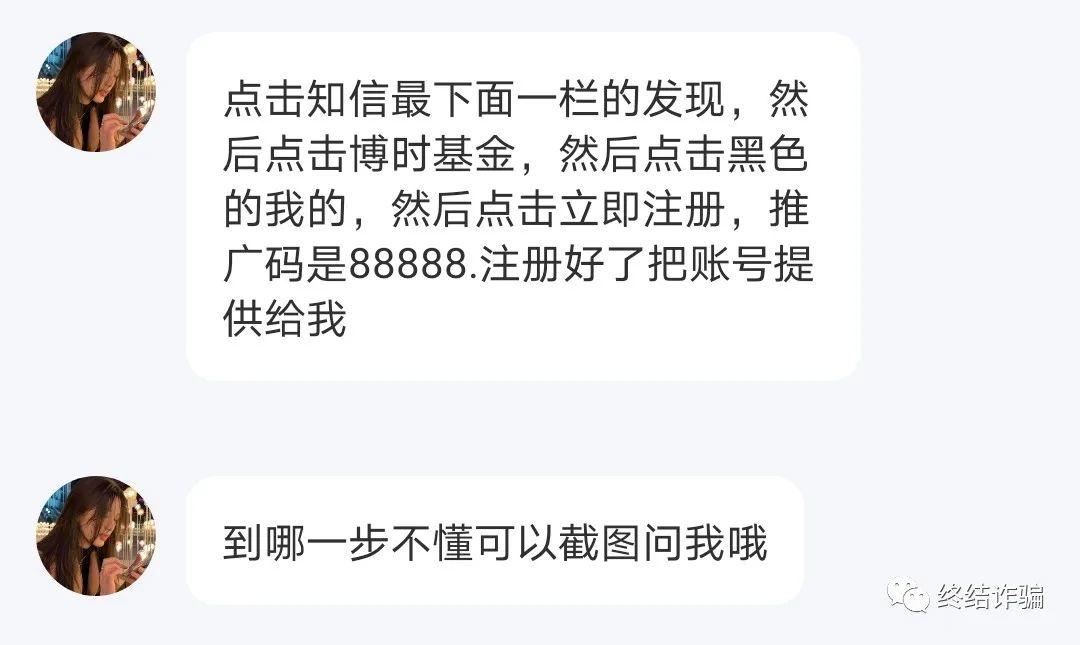Open sender's avatar beside the 推广码 registration message
The image size is (1080, 645).
pyautogui.click(x=96, y=92)
